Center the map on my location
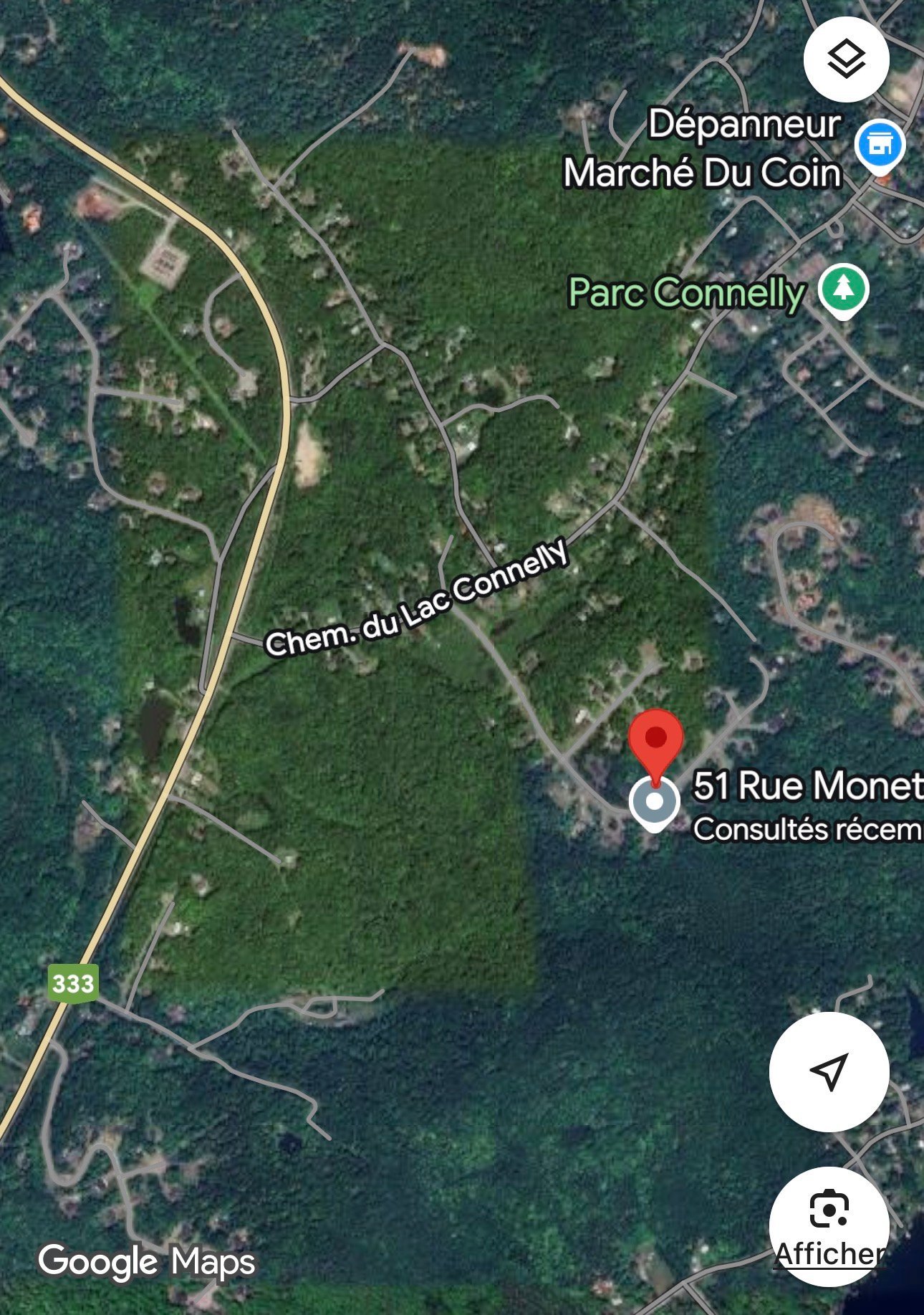The width and height of the screenshot is (924, 1315). [x=829, y=1071]
